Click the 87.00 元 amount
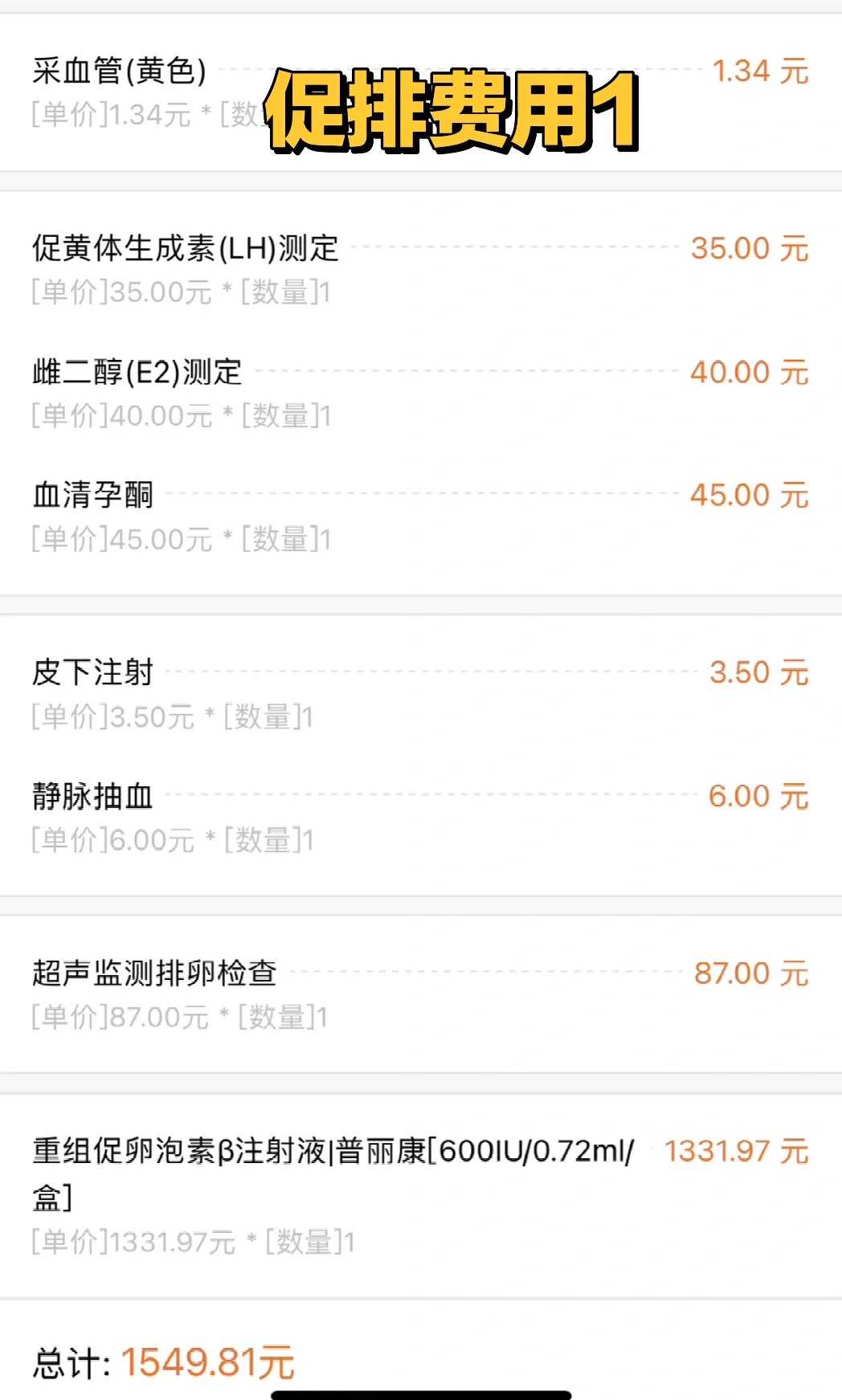842x1400 pixels. coord(749,973)
